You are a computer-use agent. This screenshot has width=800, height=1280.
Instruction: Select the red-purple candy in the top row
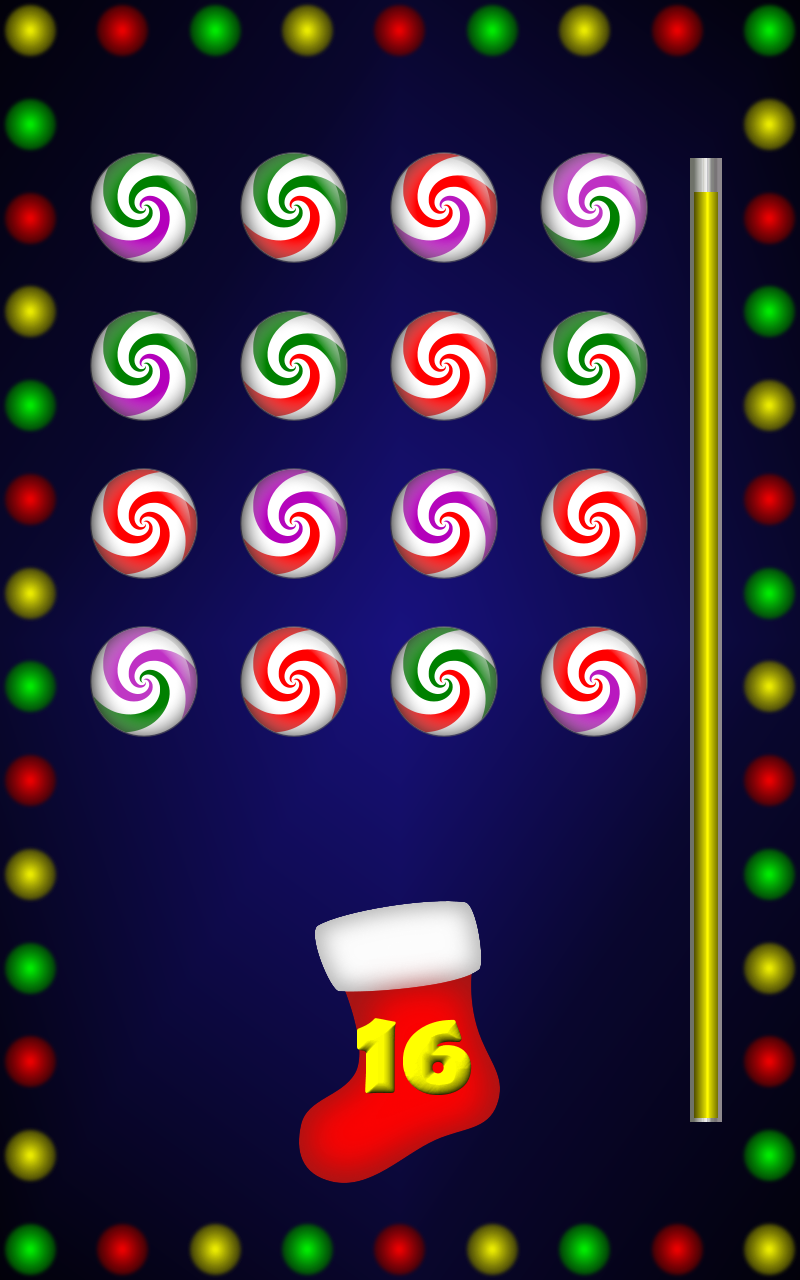(444, 207)
